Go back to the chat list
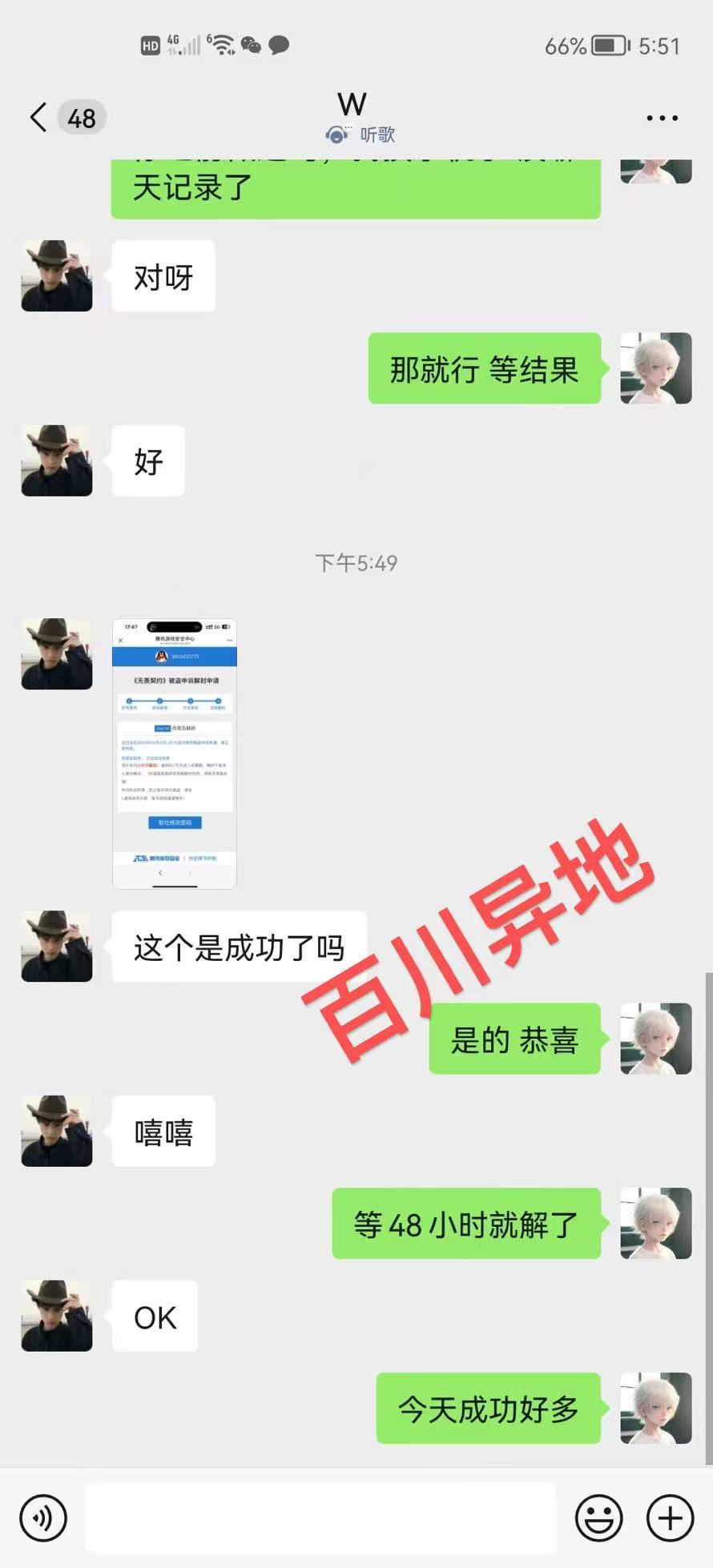713x1568 pixels. [38, 118]
